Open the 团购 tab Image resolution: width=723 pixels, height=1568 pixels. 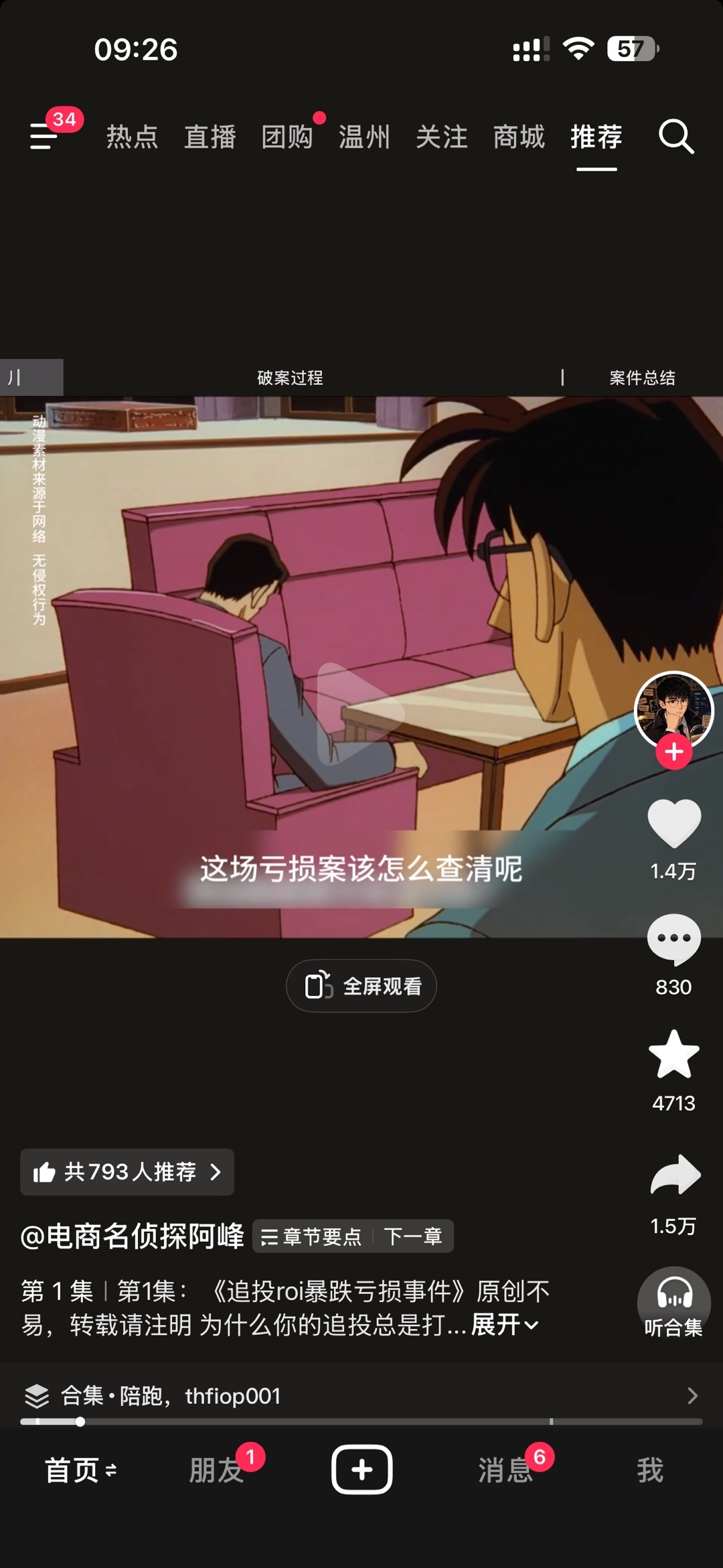coord(287,137)
